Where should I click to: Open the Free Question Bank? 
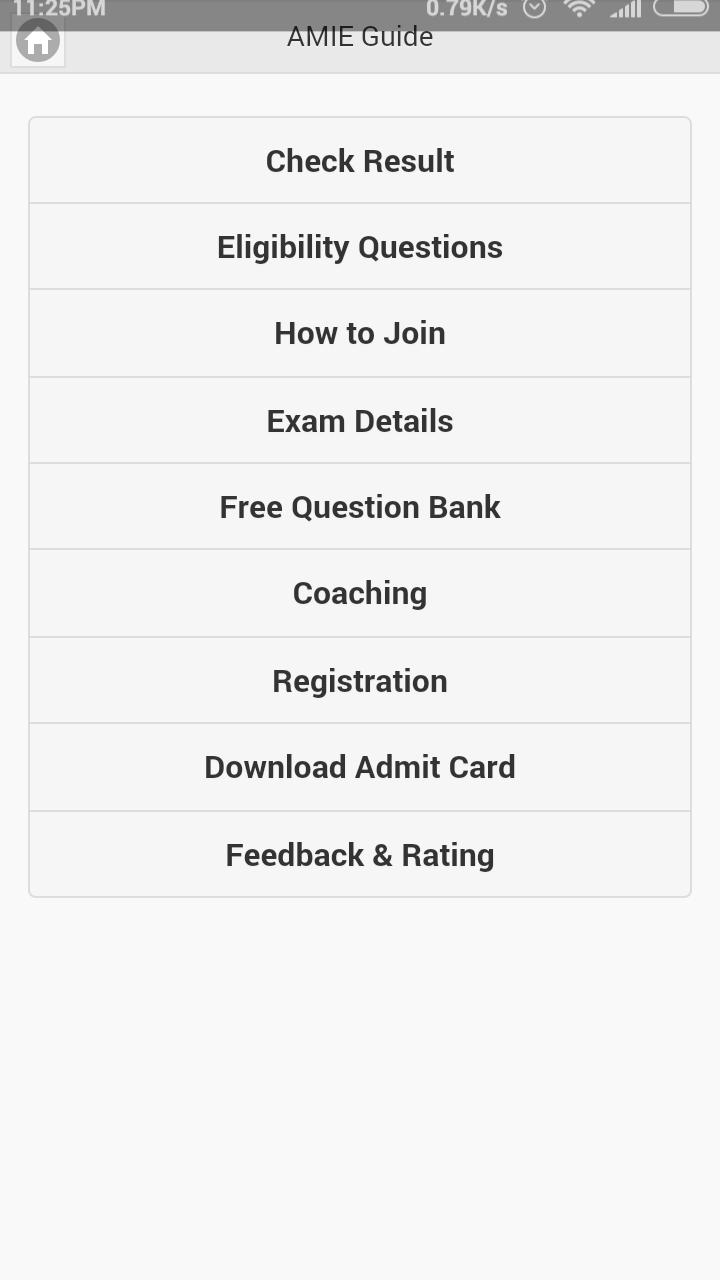pyautogui.click(x=360, y=507)
